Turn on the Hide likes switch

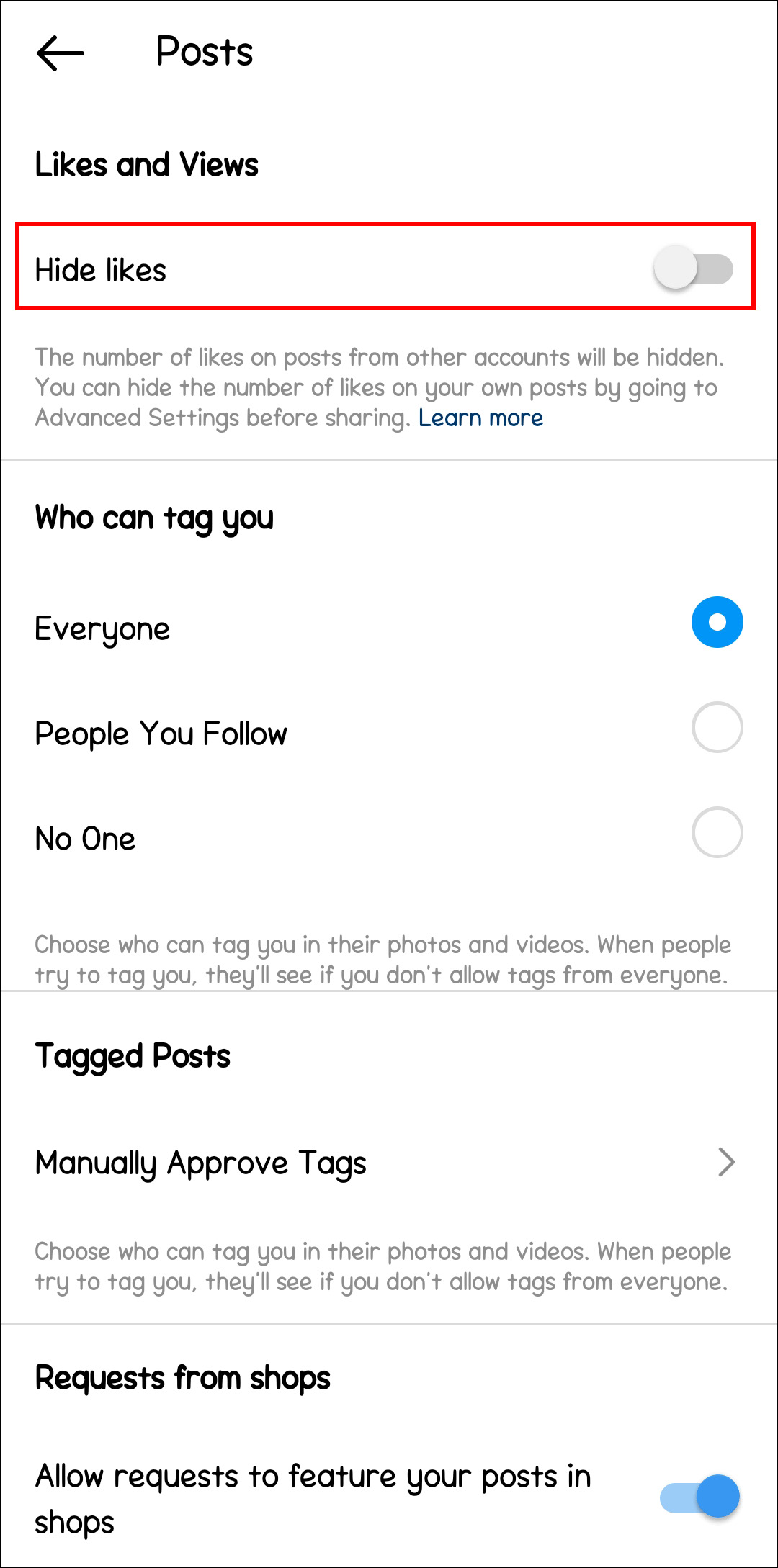point(692,269)
